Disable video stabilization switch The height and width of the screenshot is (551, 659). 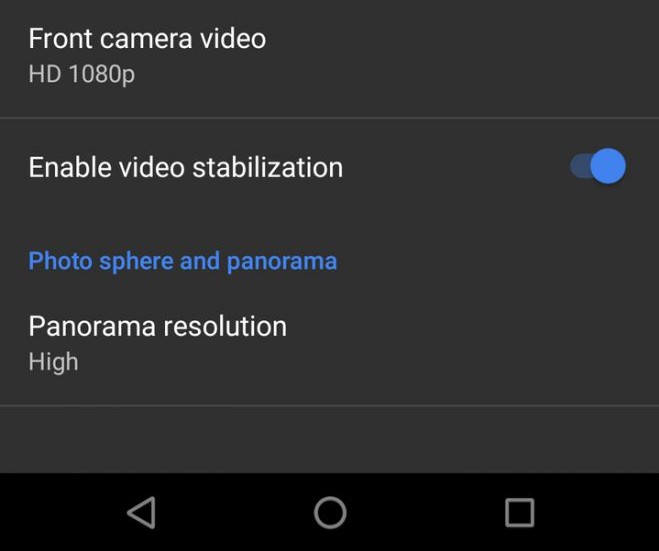(x=598, y=167)
